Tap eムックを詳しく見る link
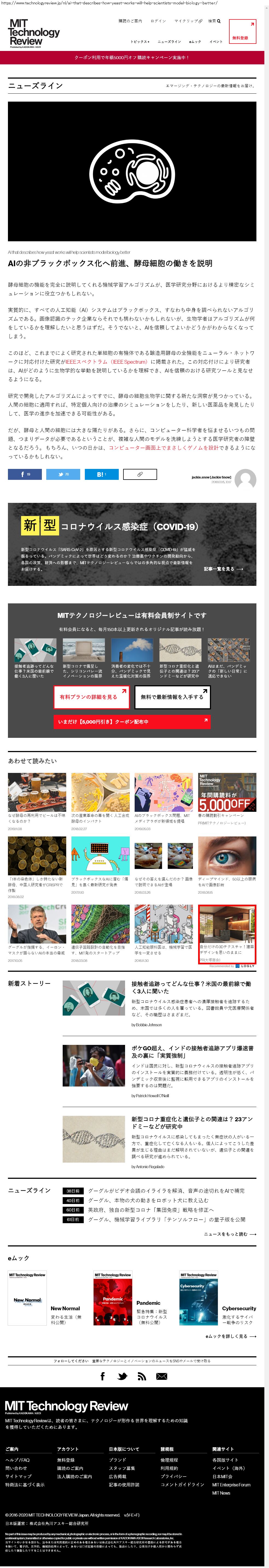 (x=230, y=1336)
